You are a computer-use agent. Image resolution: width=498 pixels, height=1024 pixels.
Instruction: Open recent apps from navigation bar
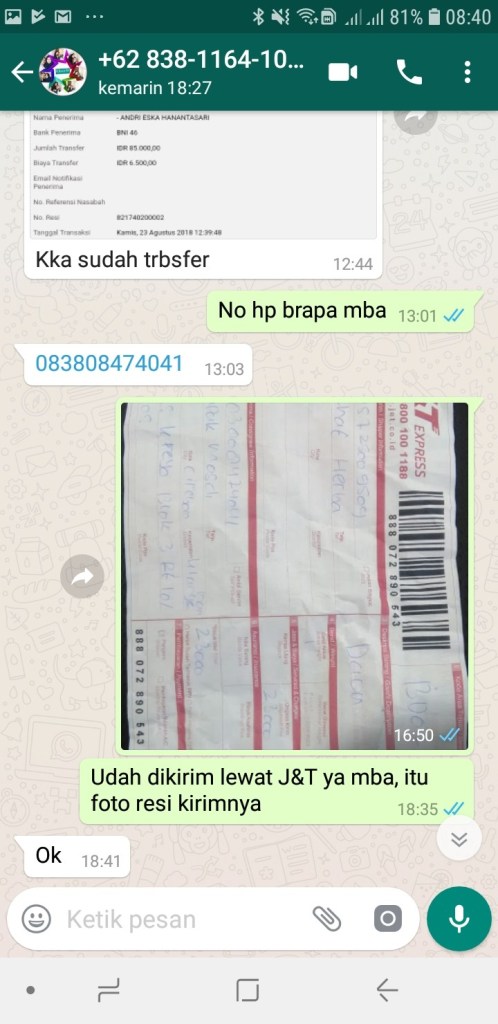pyautogui.click(x=108, y=991)
